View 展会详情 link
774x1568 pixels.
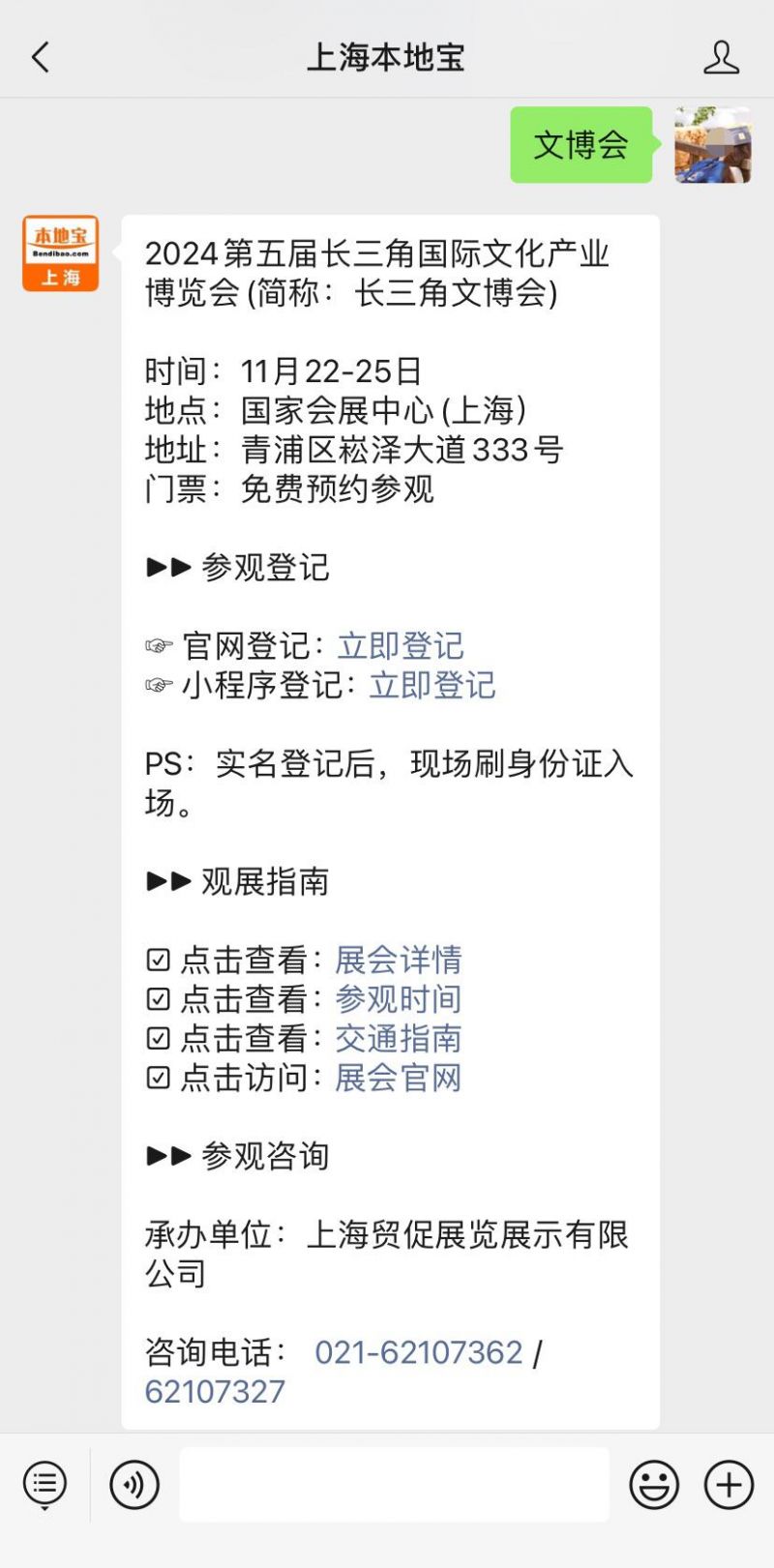pos(399,960)
